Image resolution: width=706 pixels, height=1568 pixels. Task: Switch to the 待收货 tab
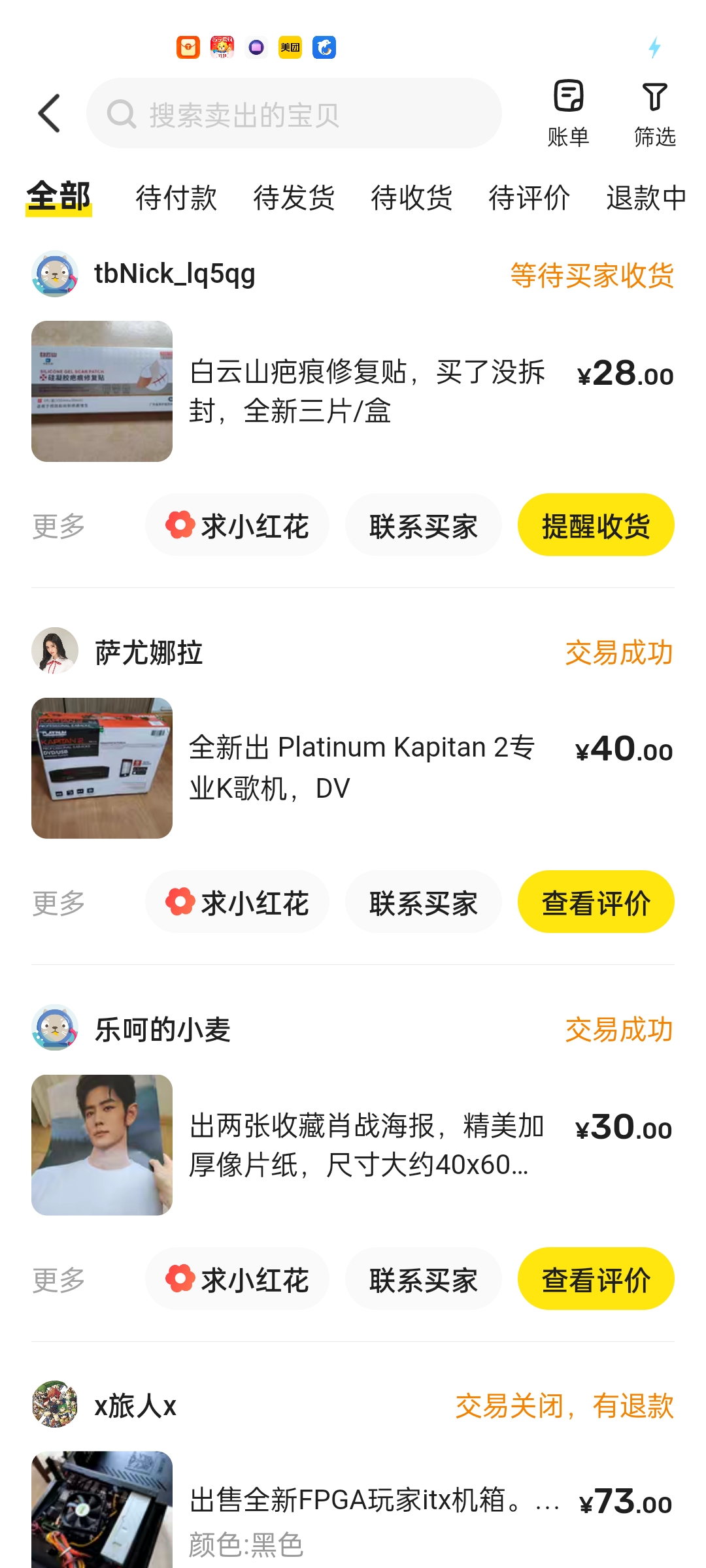[x=411, y=197]
